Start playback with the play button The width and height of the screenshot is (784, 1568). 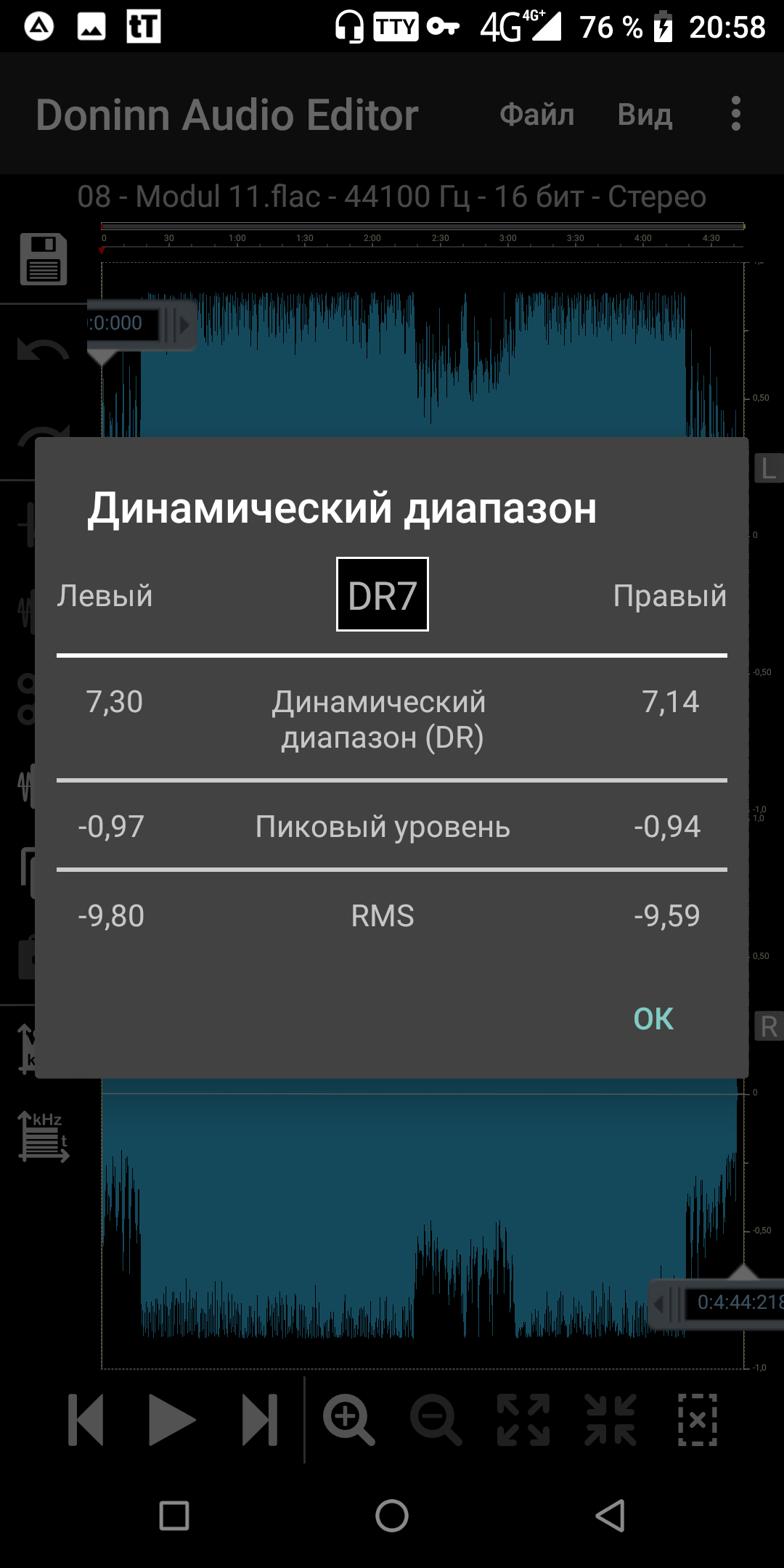[x=172, y=1420]
